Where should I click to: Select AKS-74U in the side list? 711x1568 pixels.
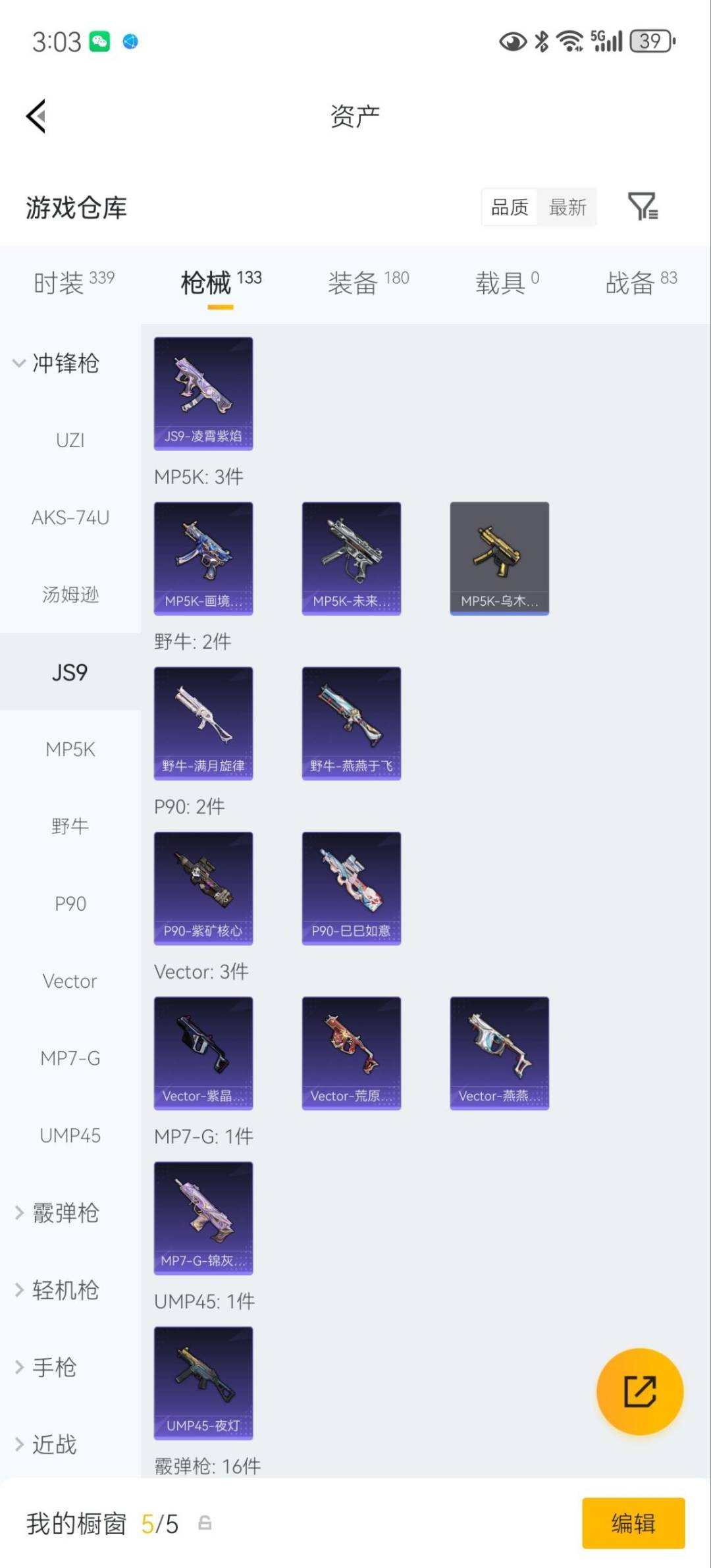70,518
